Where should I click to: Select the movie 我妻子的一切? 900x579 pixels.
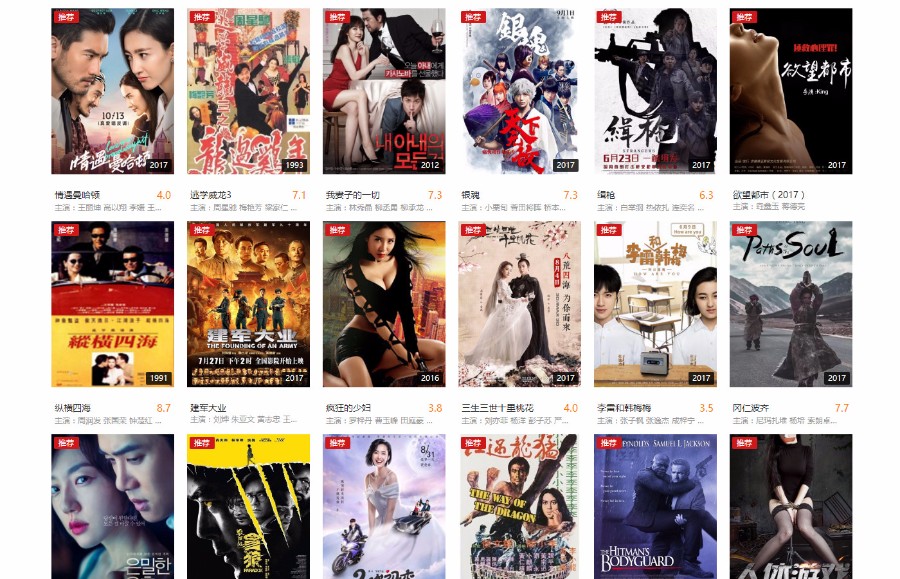384,90
